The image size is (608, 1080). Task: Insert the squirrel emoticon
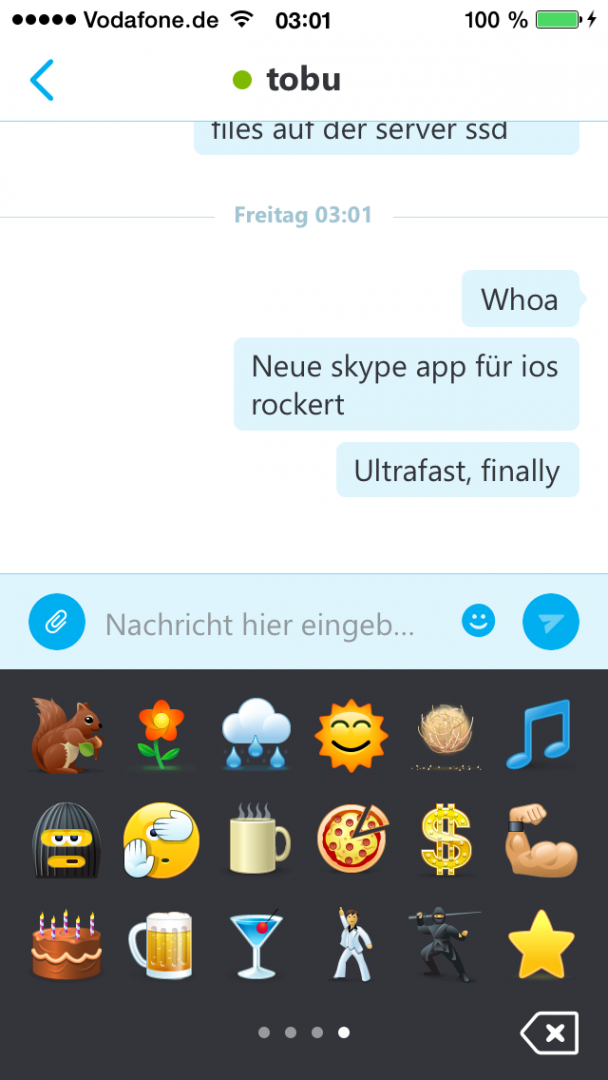[67, 734]
